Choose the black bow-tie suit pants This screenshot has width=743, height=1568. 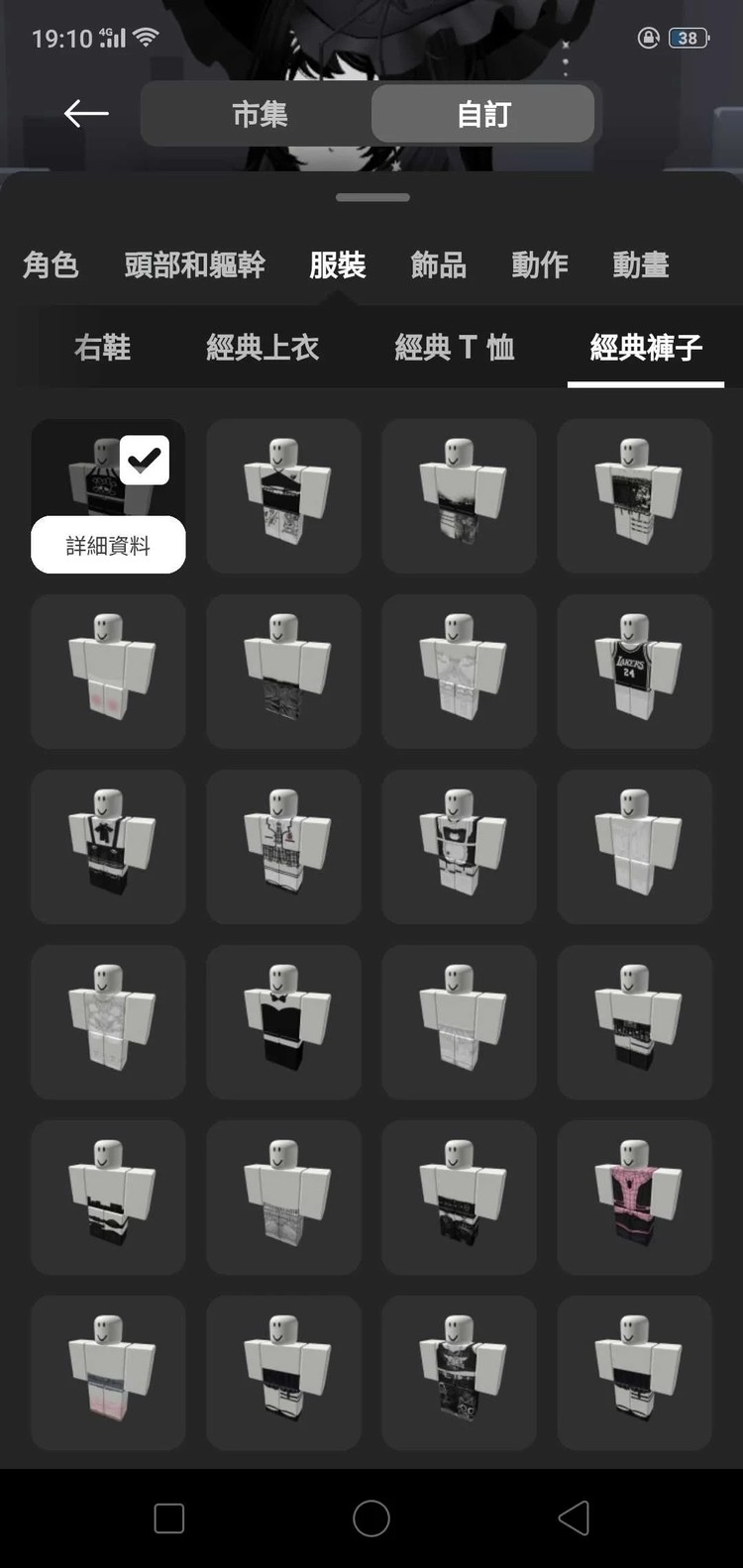point(283,1021)
